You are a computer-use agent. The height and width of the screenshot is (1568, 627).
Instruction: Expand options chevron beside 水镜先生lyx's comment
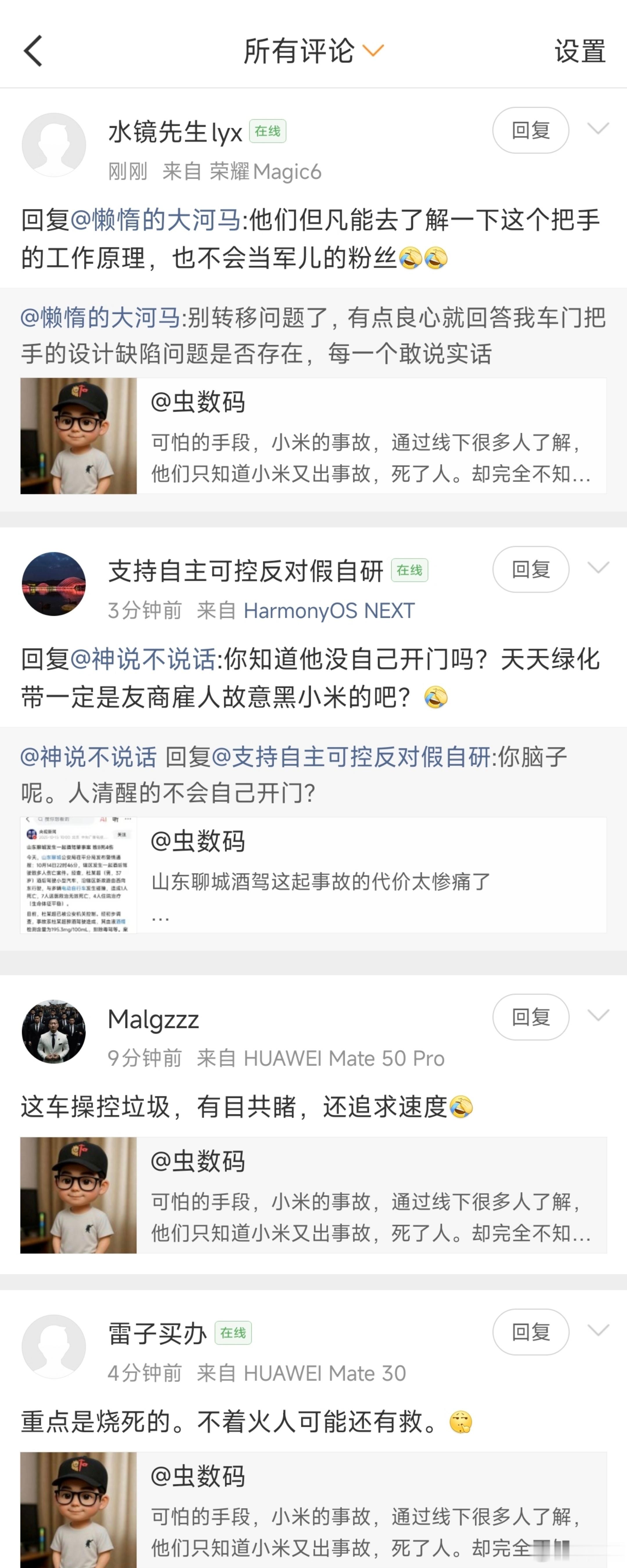[599, 128]
